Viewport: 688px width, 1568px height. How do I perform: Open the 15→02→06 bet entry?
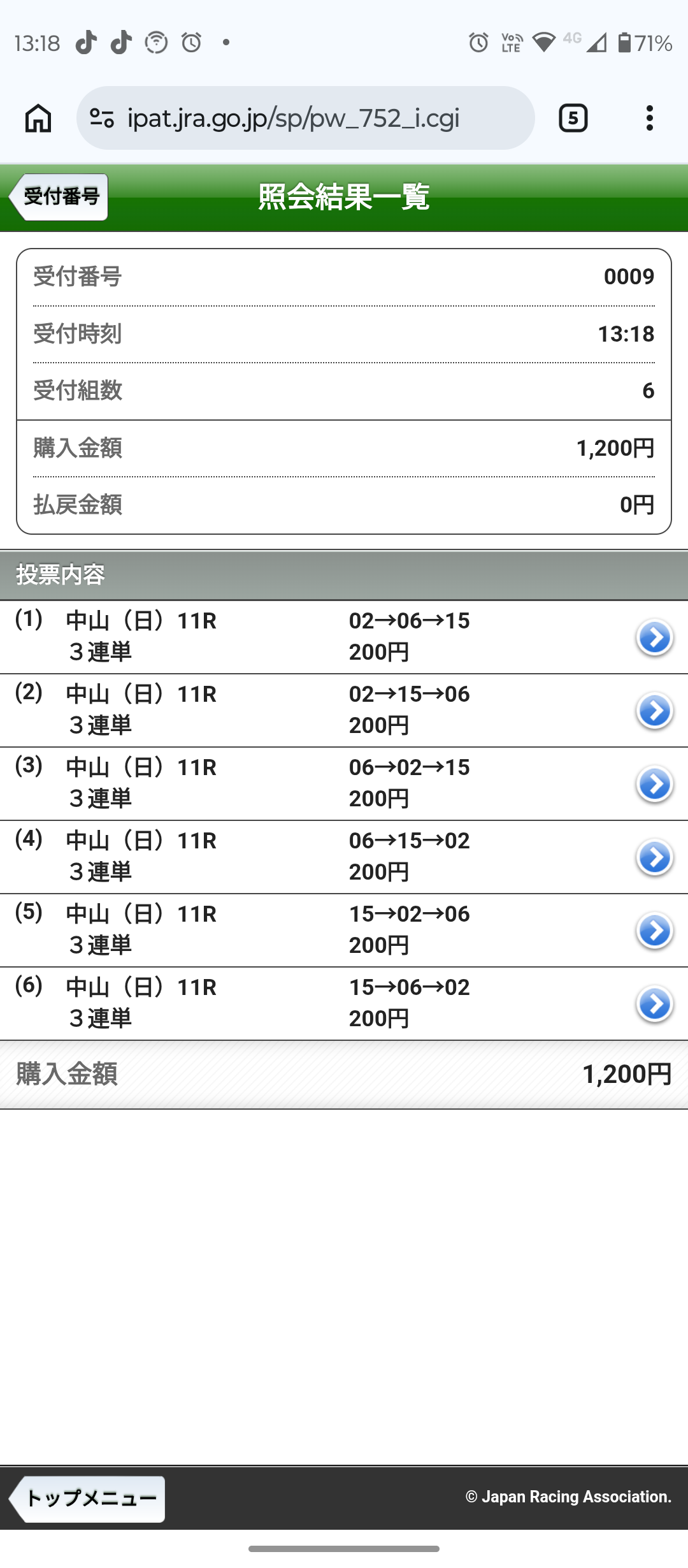654,931
